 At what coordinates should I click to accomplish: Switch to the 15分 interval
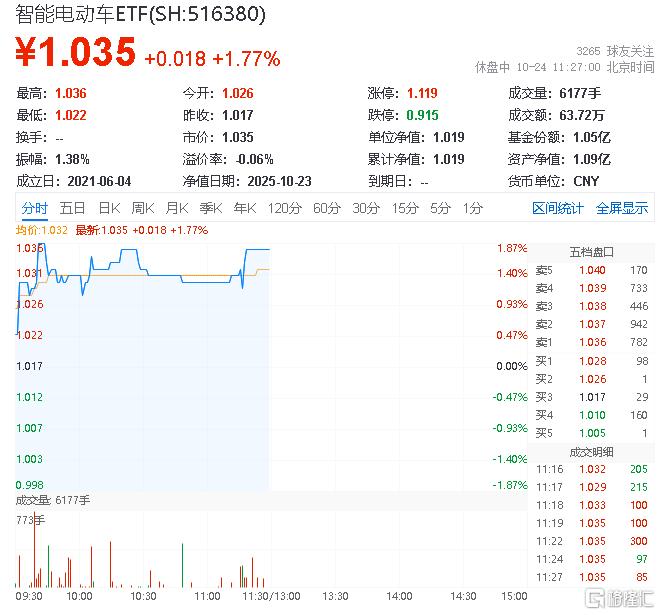(405, 208)
